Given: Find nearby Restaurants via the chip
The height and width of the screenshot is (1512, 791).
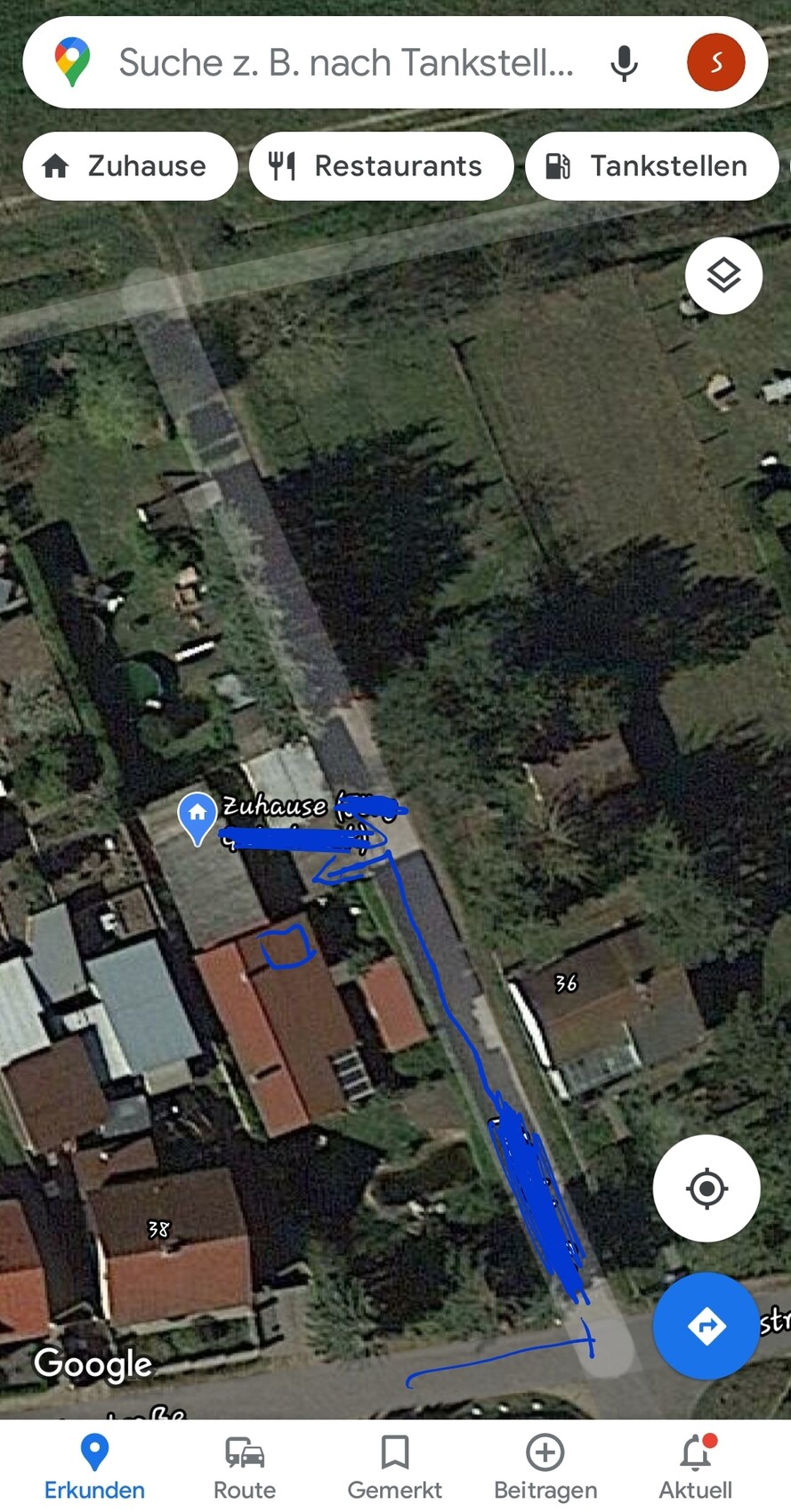Looking at the screenshot, I should pyautogui.click(x=381, y=166).
